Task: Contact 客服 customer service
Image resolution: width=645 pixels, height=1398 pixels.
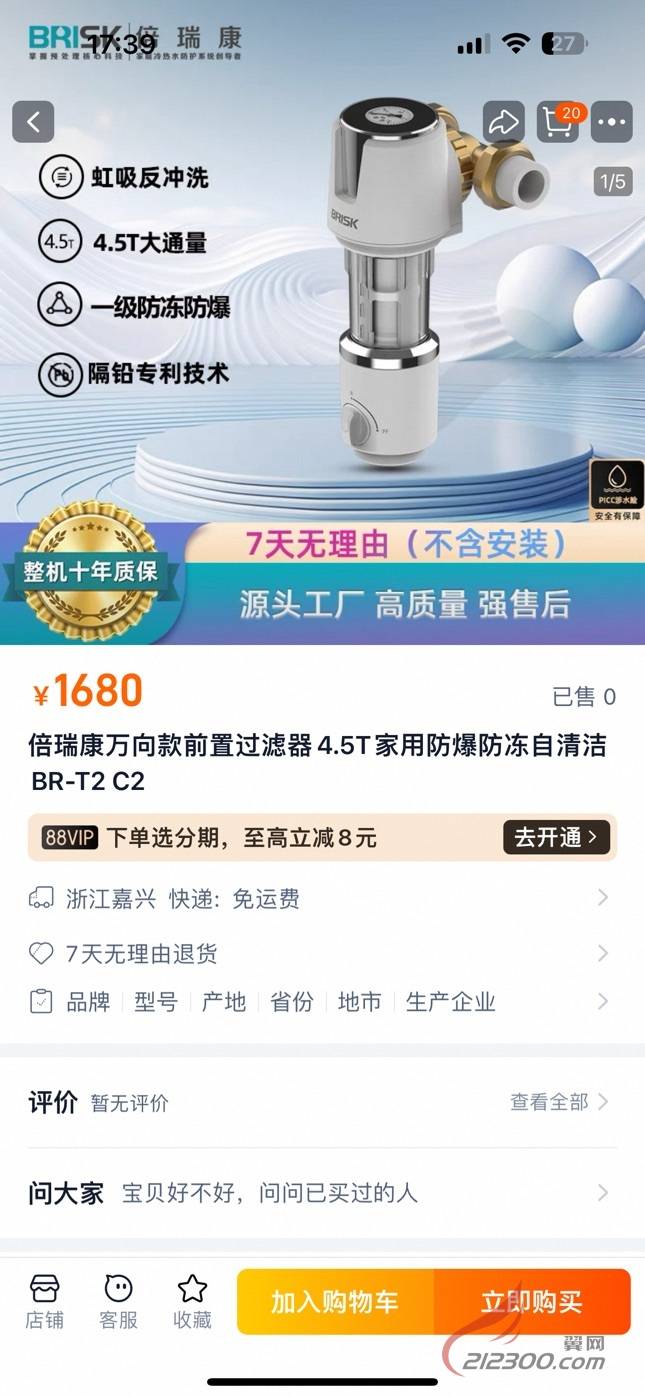Action: [x=118, y=1301]
